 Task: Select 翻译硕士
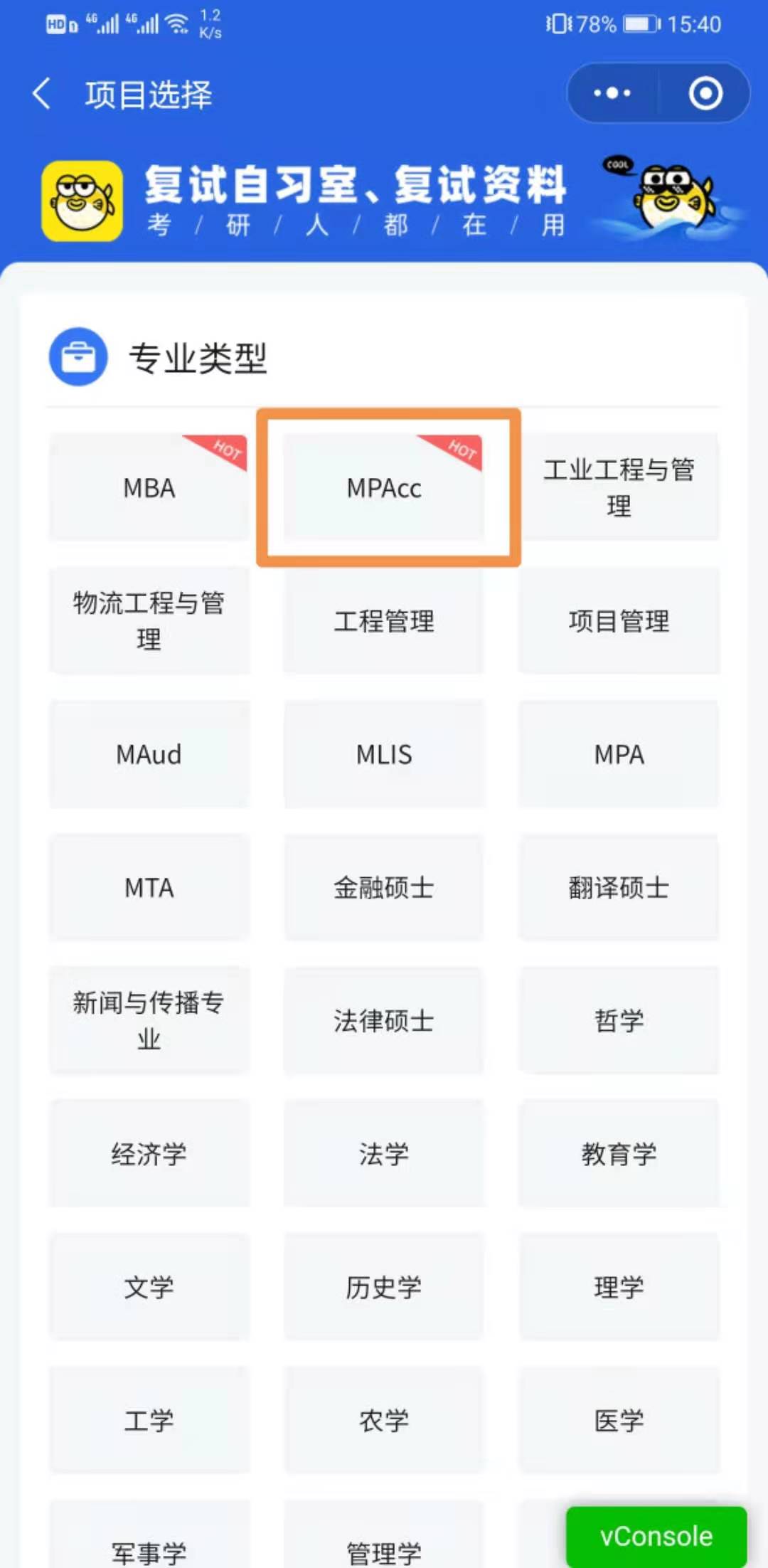click(619, 887)
